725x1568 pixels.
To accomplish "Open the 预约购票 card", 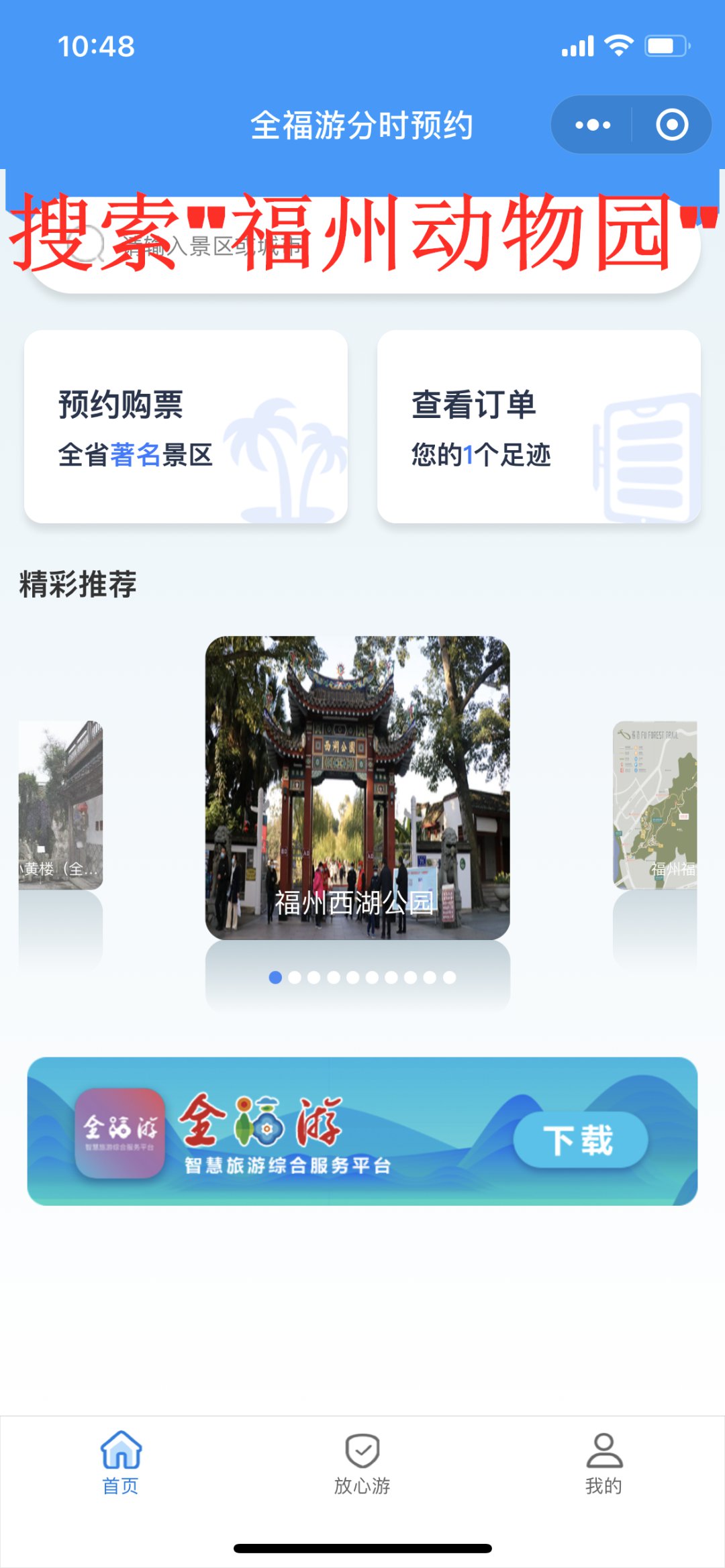I will (x=186, y=427).
